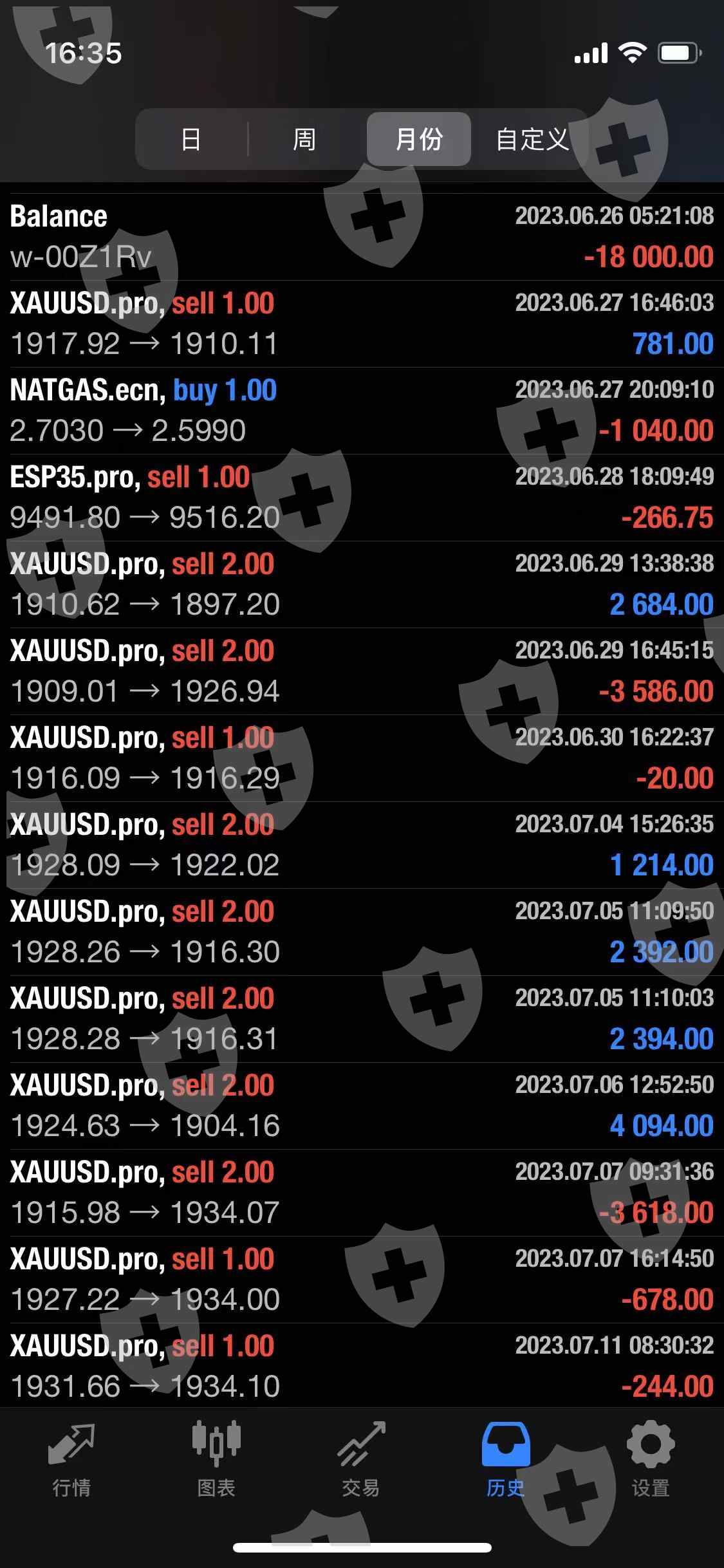Open XAUUSD trade with loss -20.00

click(362, 758)
